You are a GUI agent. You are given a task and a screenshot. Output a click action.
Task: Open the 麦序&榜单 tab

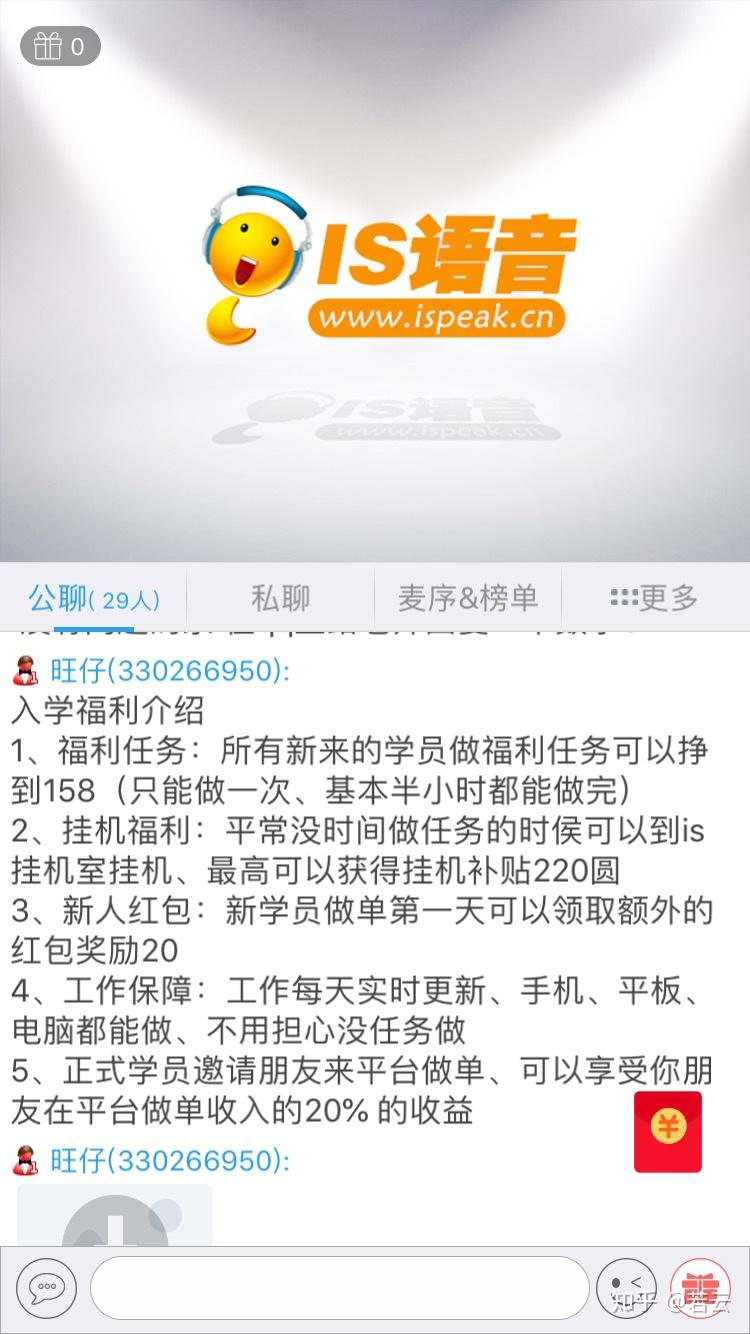pos(468,599)
